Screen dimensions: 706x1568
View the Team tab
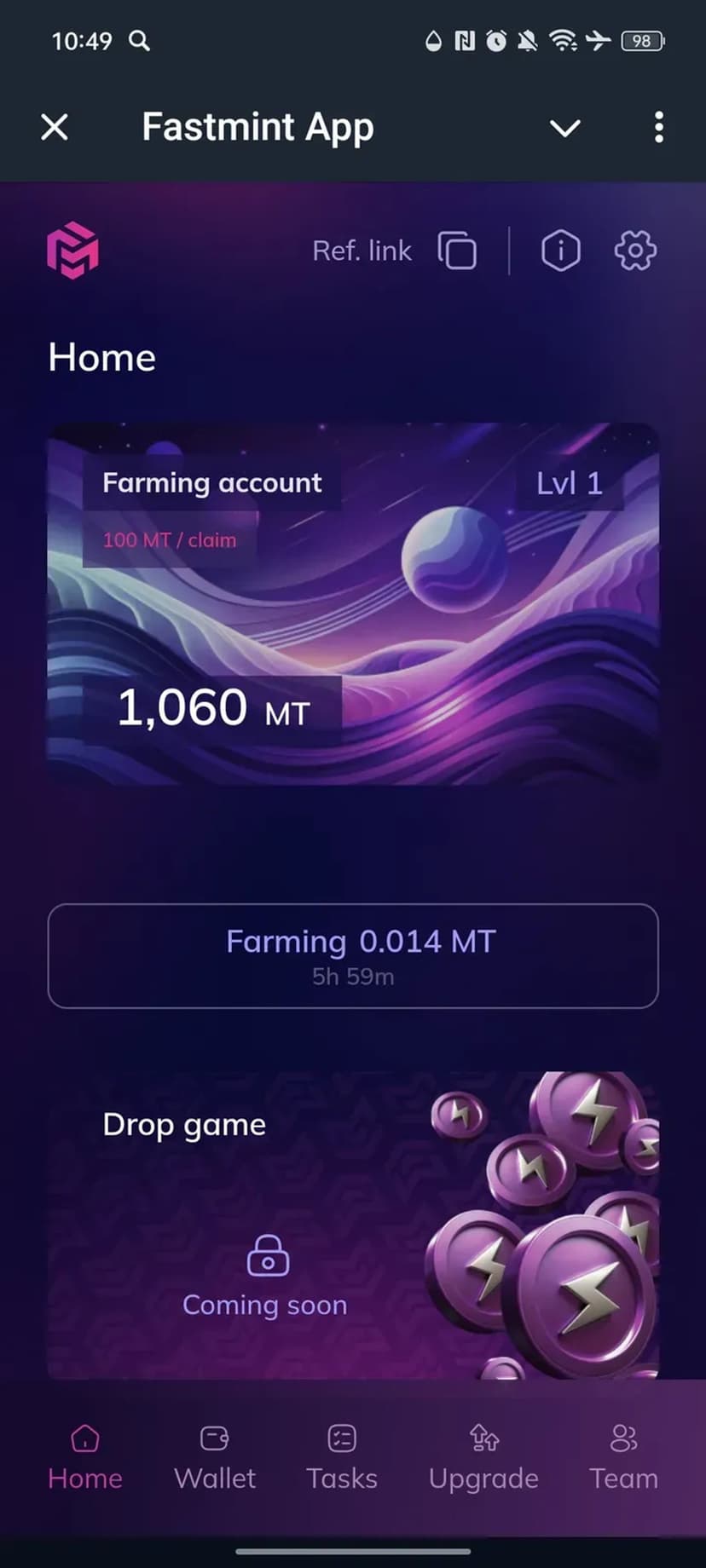pos(623,1457)
